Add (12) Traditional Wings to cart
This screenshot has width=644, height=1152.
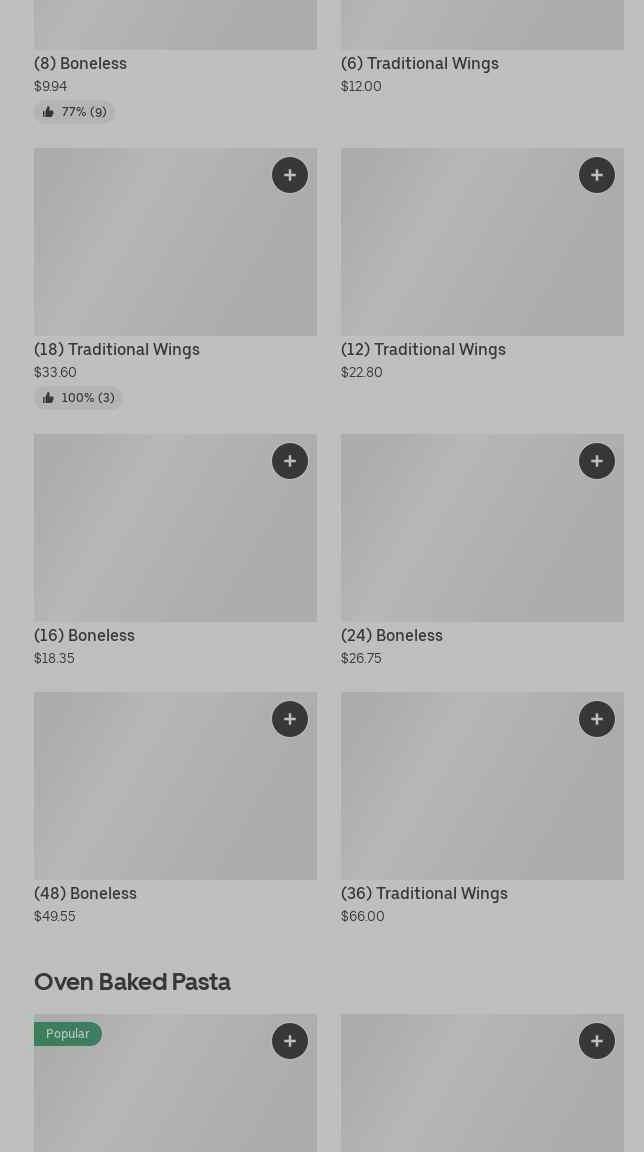[597, 175]
